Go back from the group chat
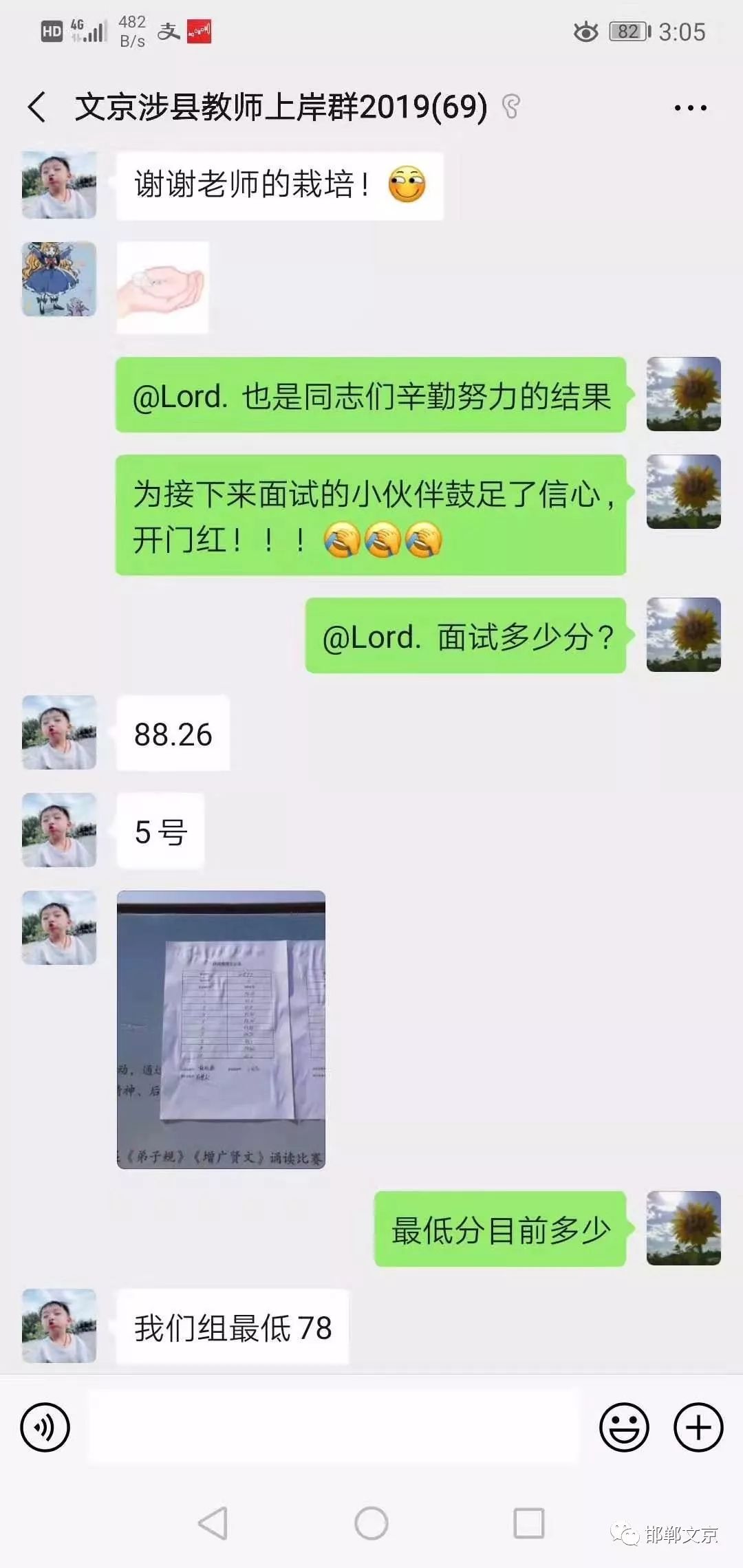 pos(37,107)
